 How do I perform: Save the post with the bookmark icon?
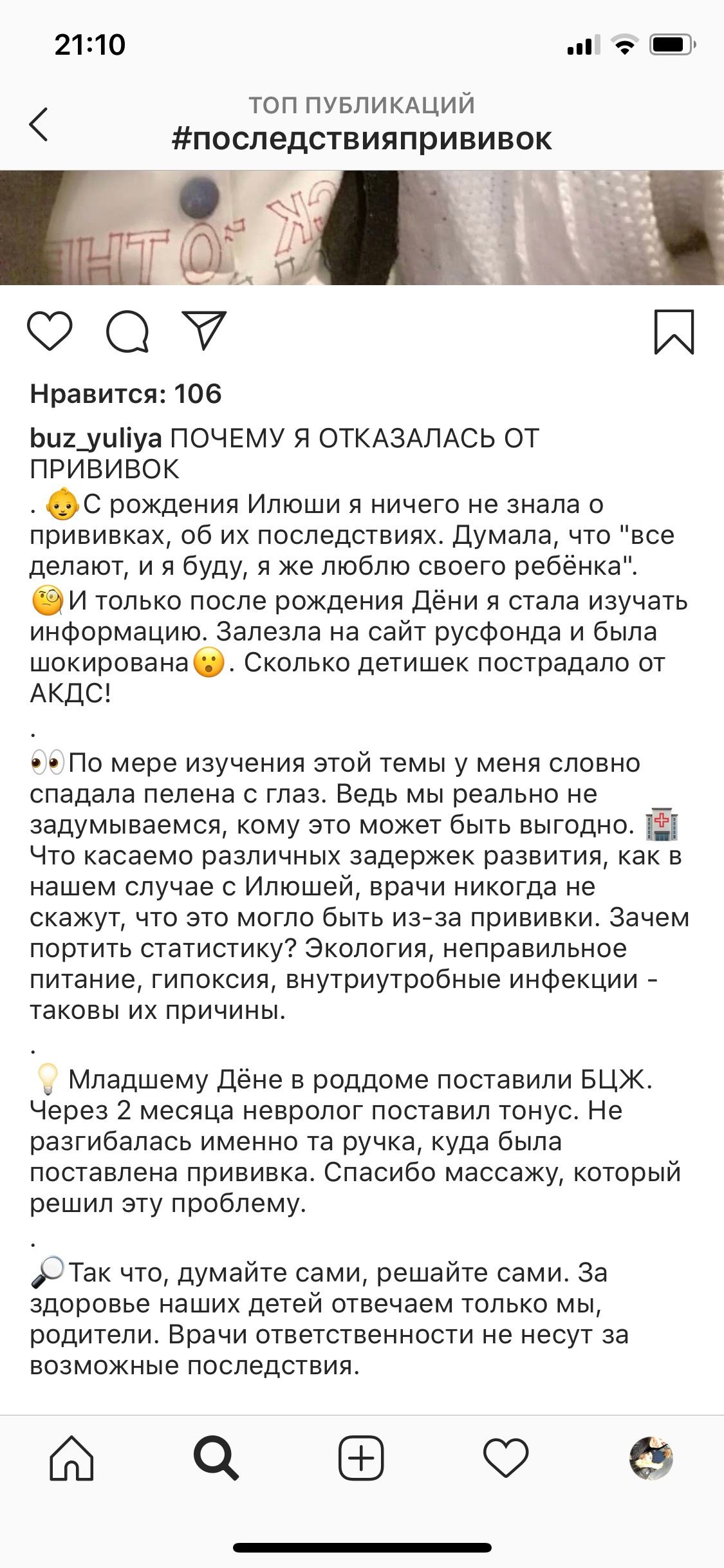(x=674, y=331)
